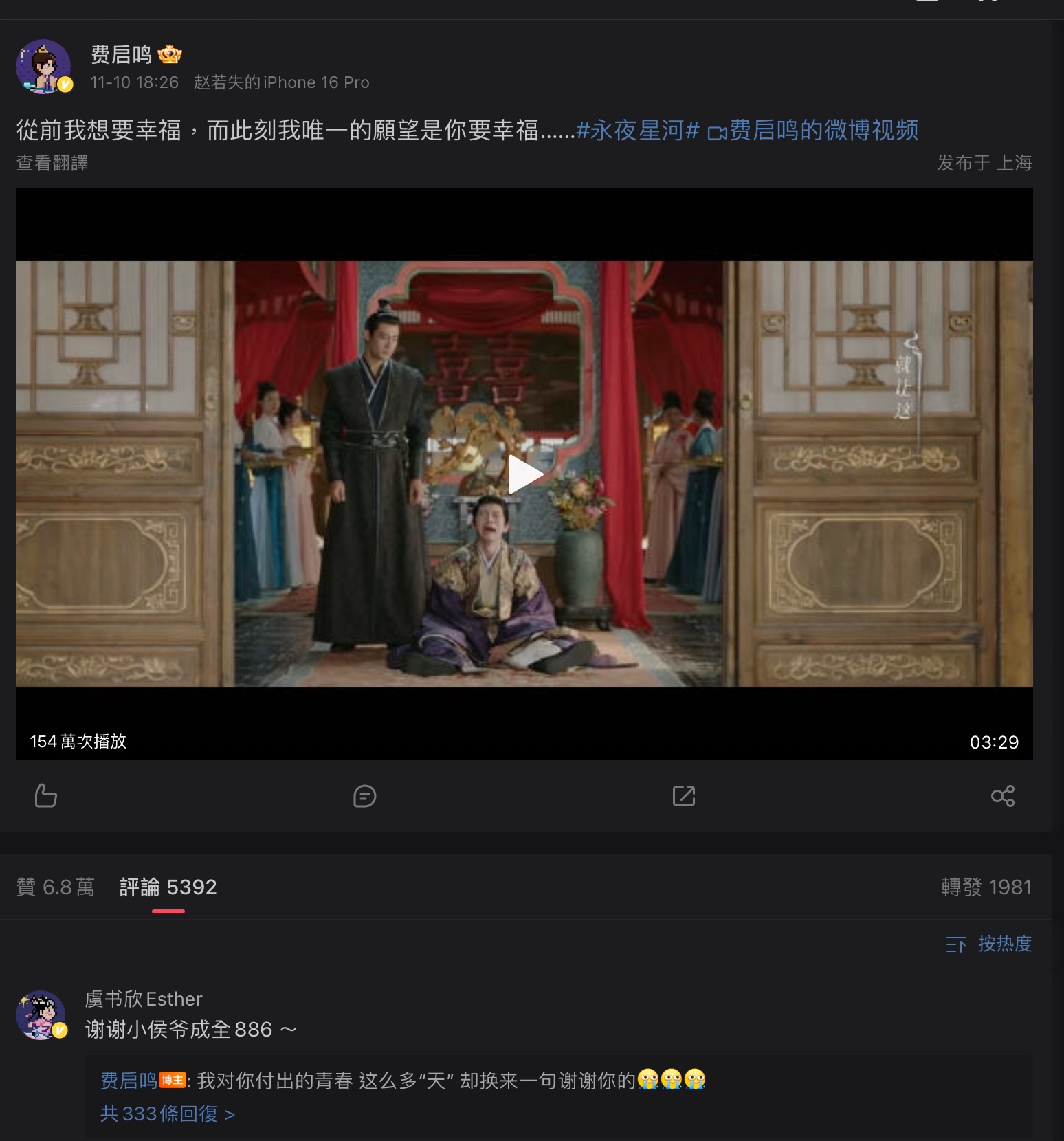Viewport: 1064px width, 1141px height.
Task: Repost using the forward icon
Action: pos(683,796)
